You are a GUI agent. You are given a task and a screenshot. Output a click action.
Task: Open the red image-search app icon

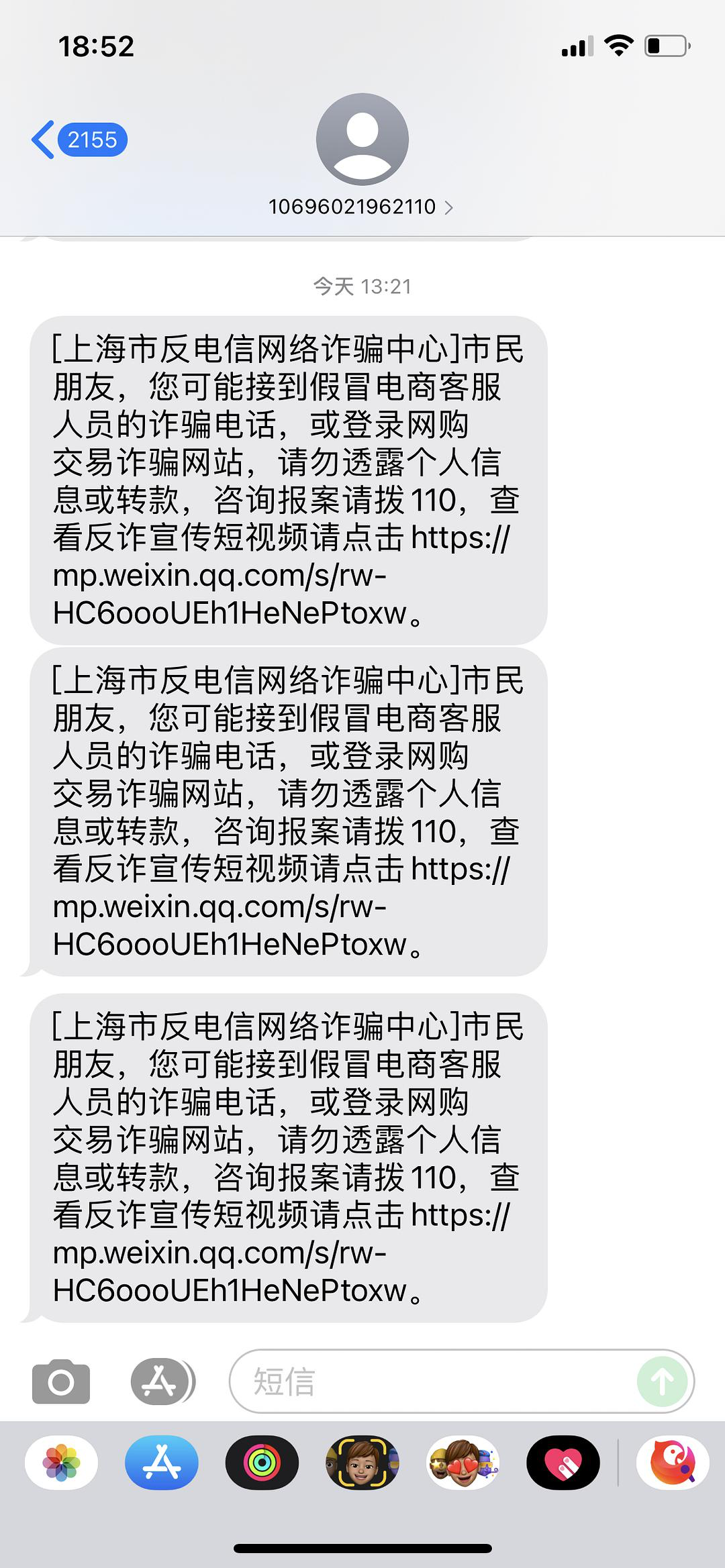(x=673, y=1463)
